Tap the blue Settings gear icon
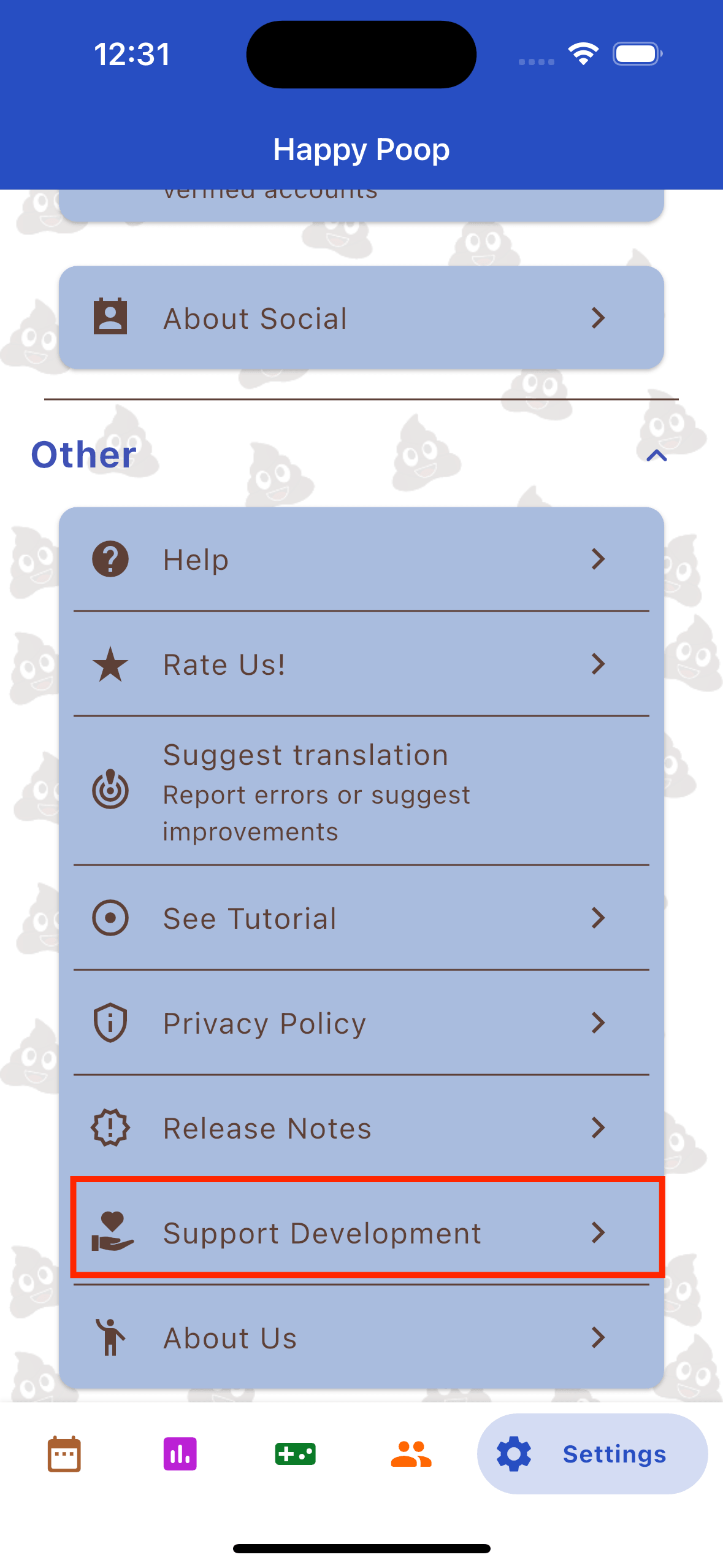This screenshot has height=1568, width=723. [x=514, y=1453]
